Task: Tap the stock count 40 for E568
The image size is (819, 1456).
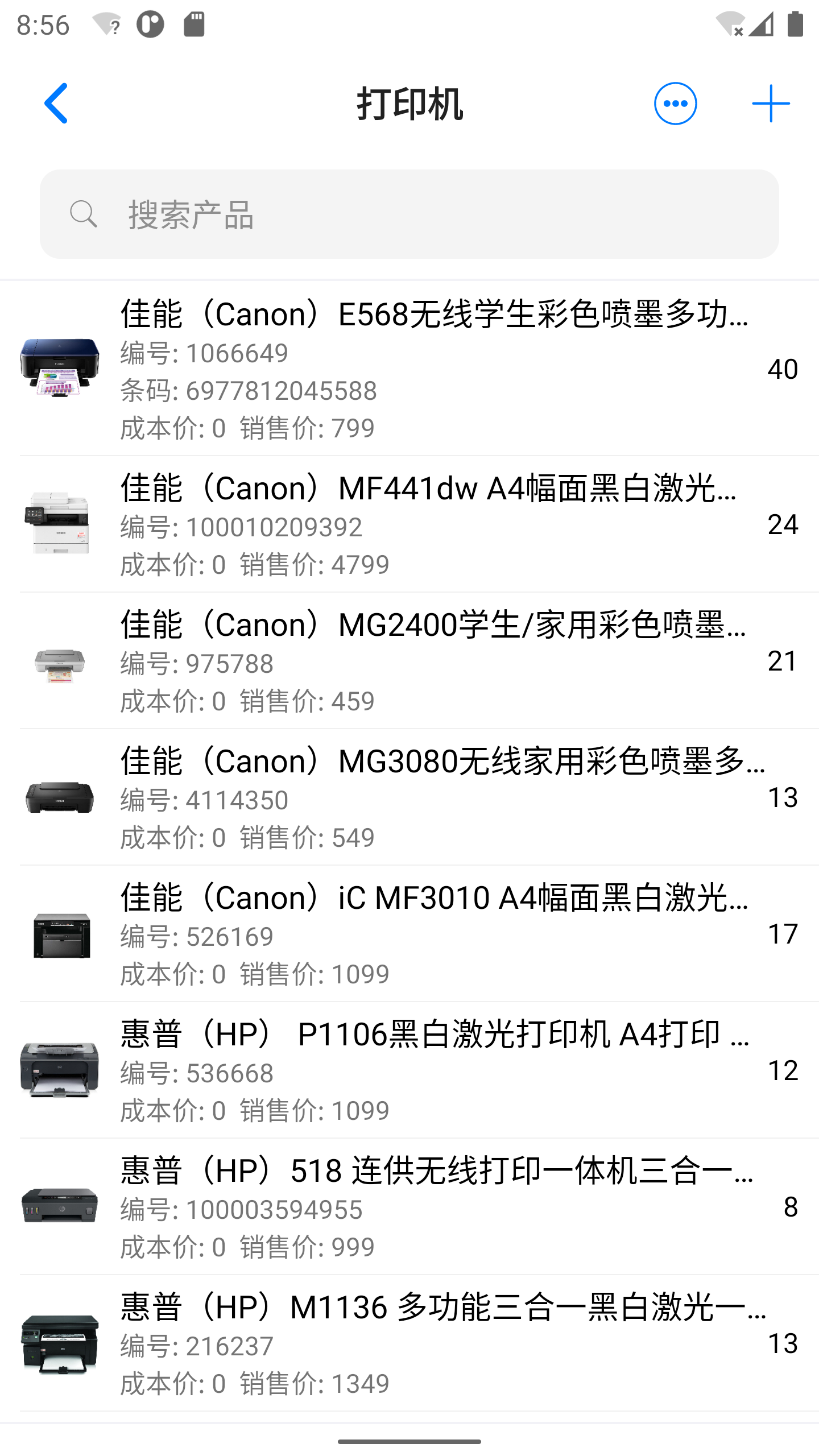Action: [x=782, y=370]
